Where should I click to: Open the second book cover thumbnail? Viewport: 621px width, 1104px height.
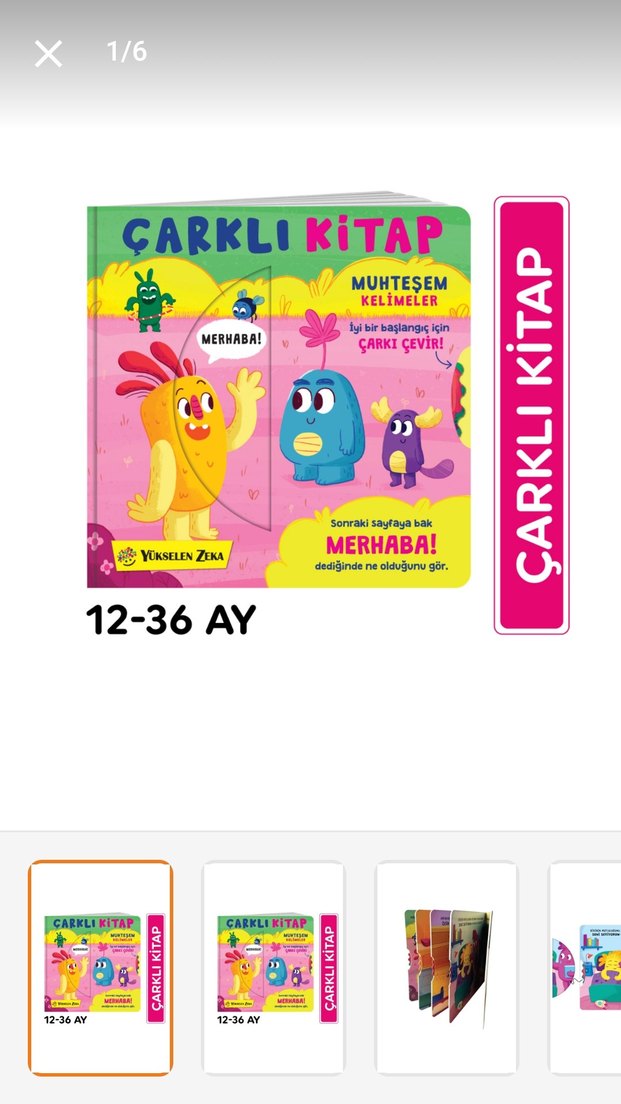273,967
